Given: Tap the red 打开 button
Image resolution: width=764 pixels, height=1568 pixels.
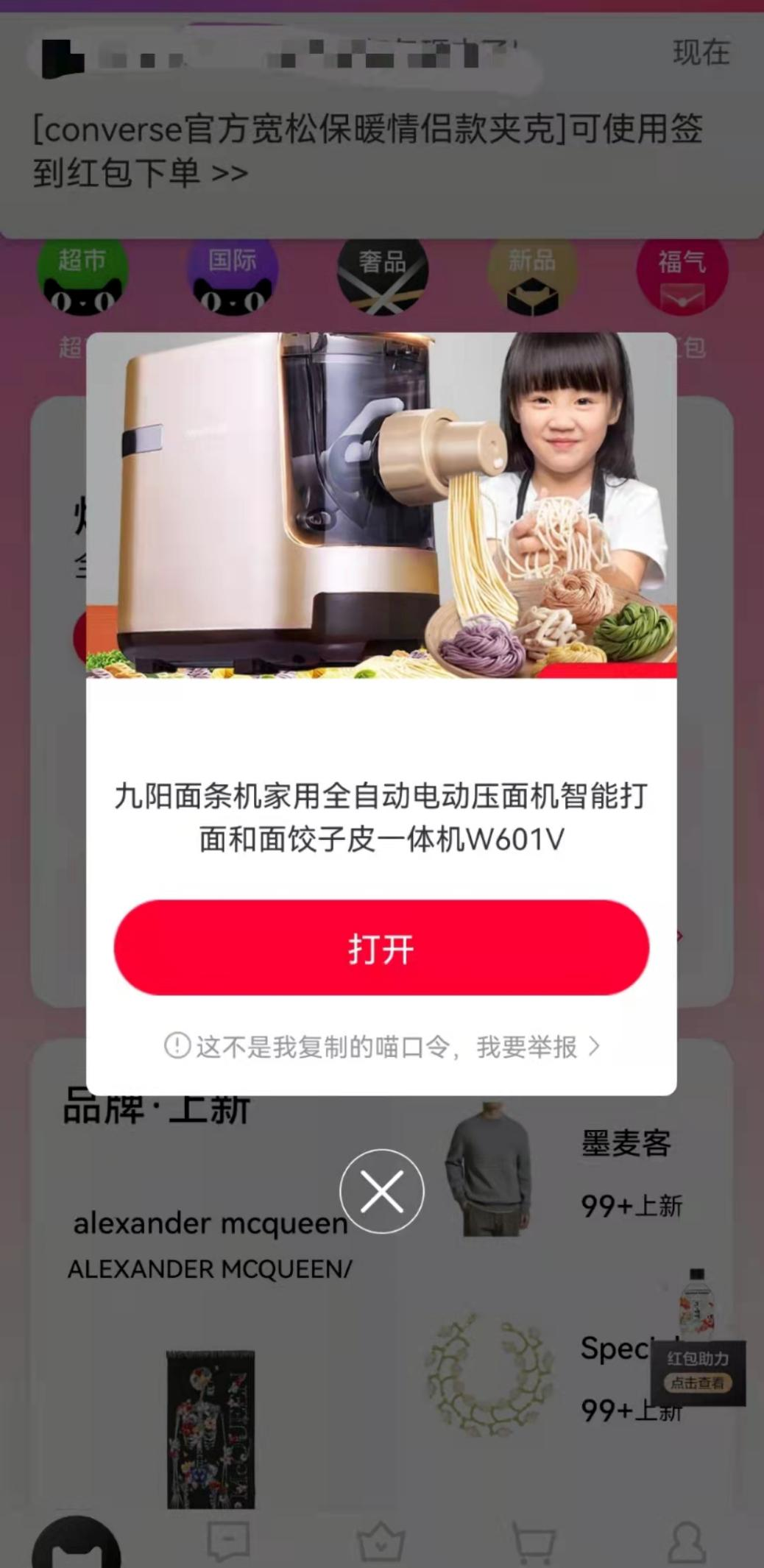Looking at the screenshot, I should pos(381,948).
